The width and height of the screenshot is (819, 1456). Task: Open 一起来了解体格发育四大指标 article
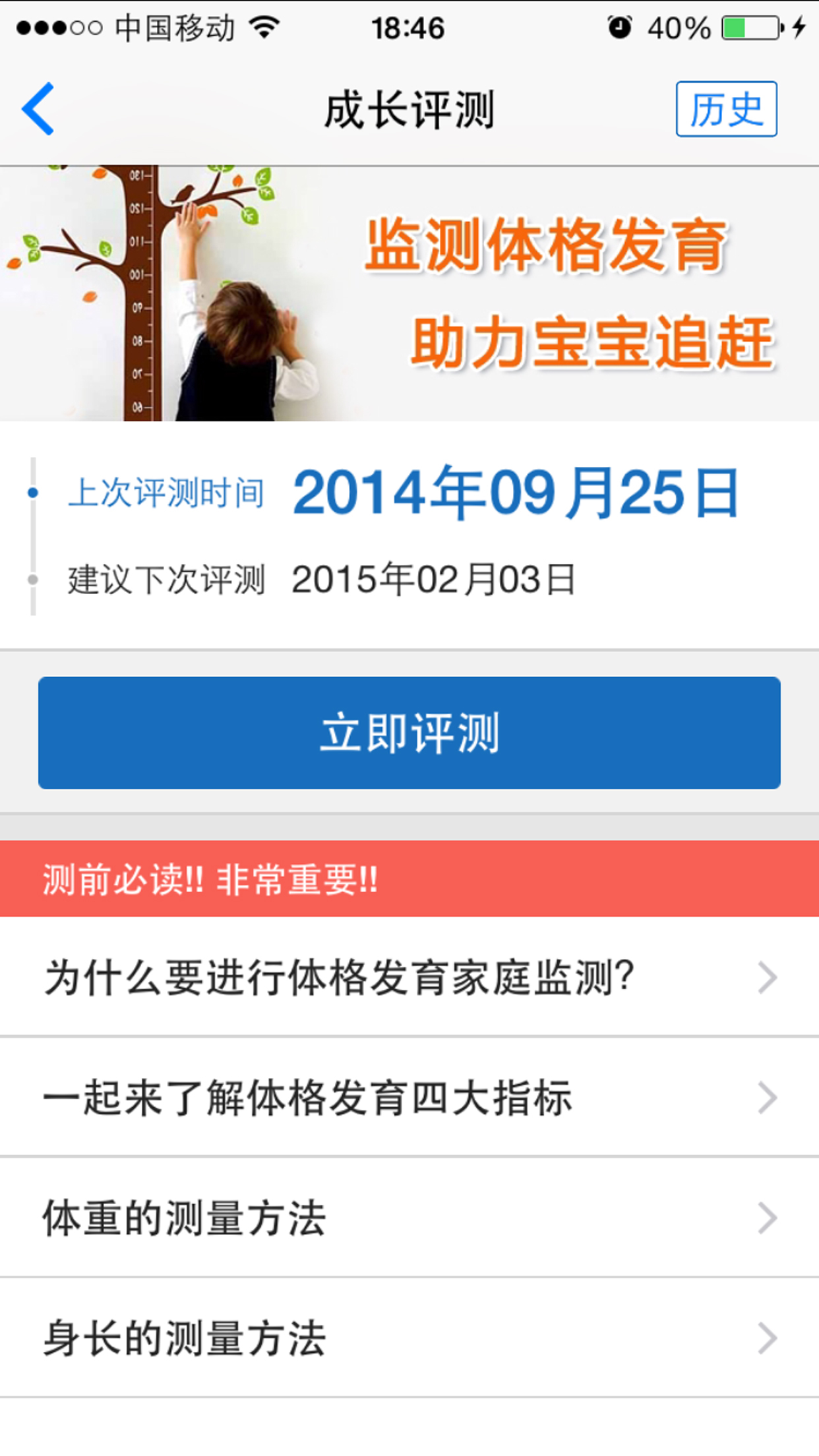point(409,1098)
